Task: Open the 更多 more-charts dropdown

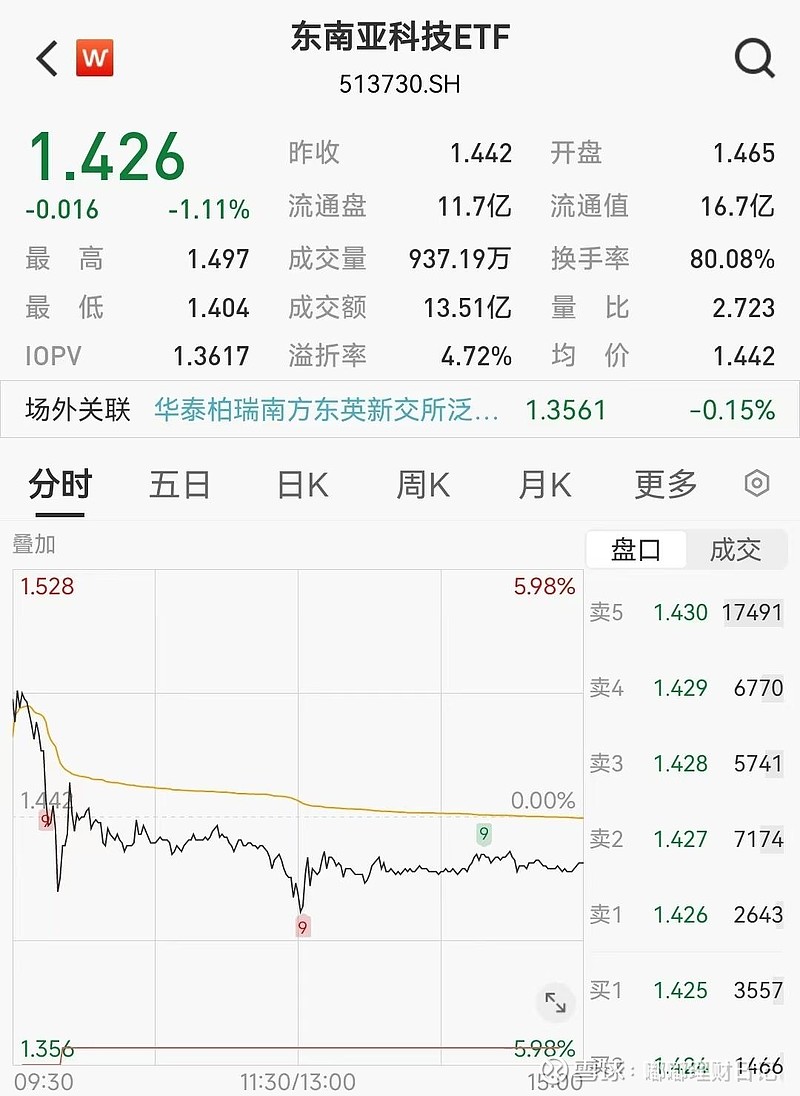Action: point(663,483)
